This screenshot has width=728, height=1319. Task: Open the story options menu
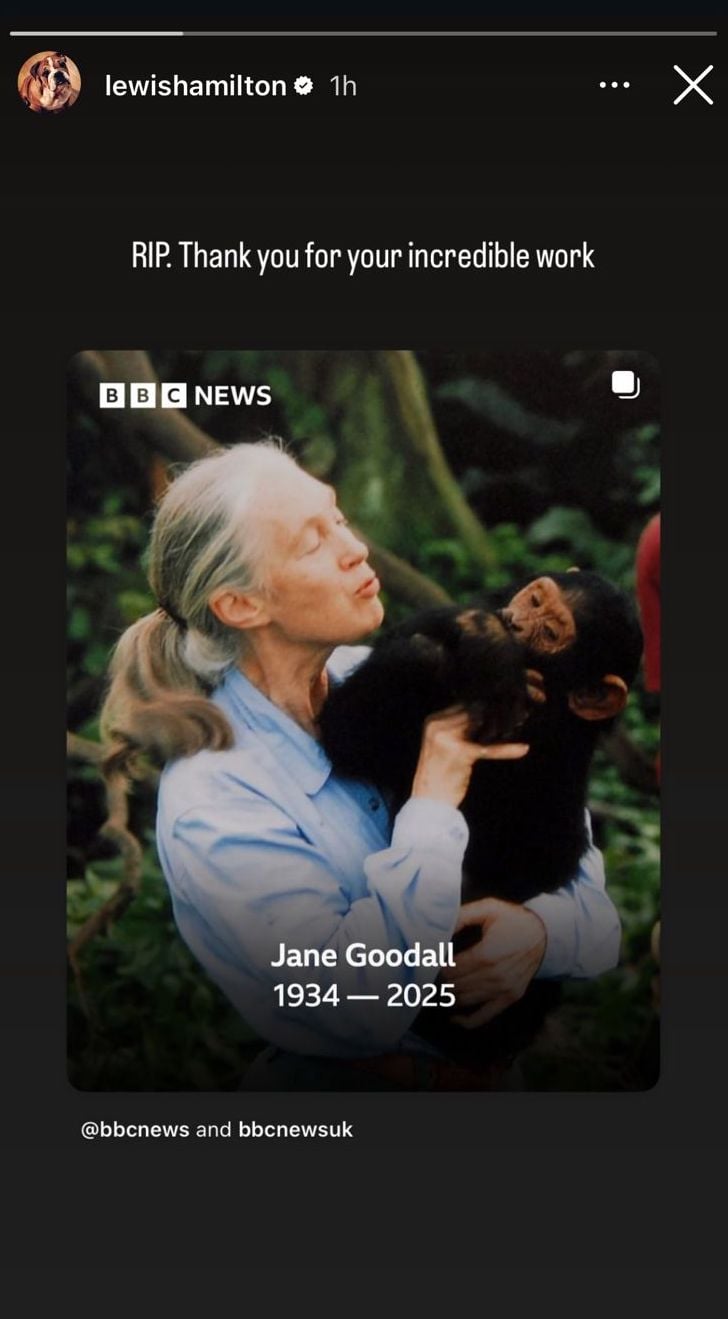pyautogui.click(x=615, y=86)
